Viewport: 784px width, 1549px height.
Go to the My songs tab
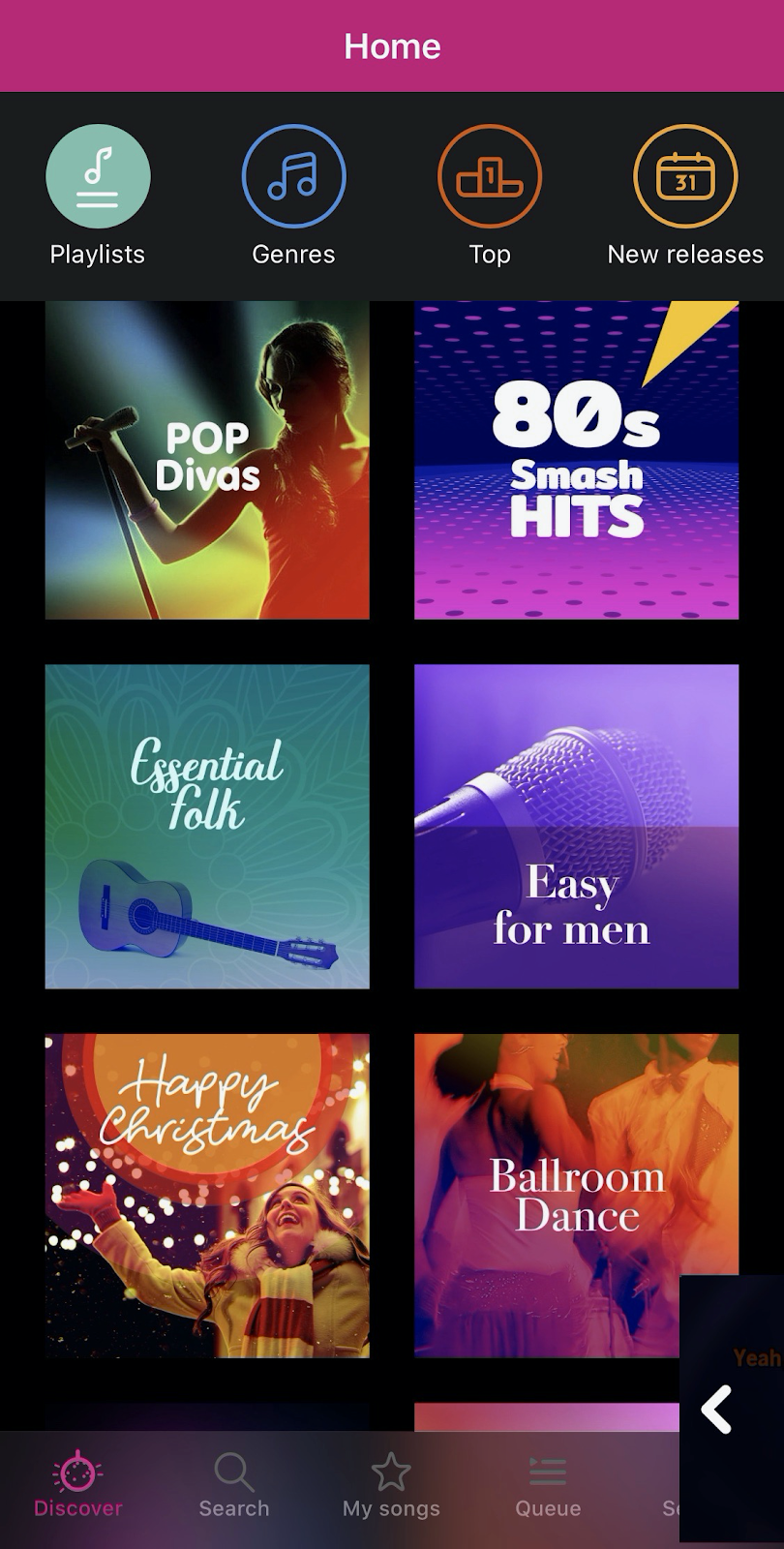(x=391, y=1485)
